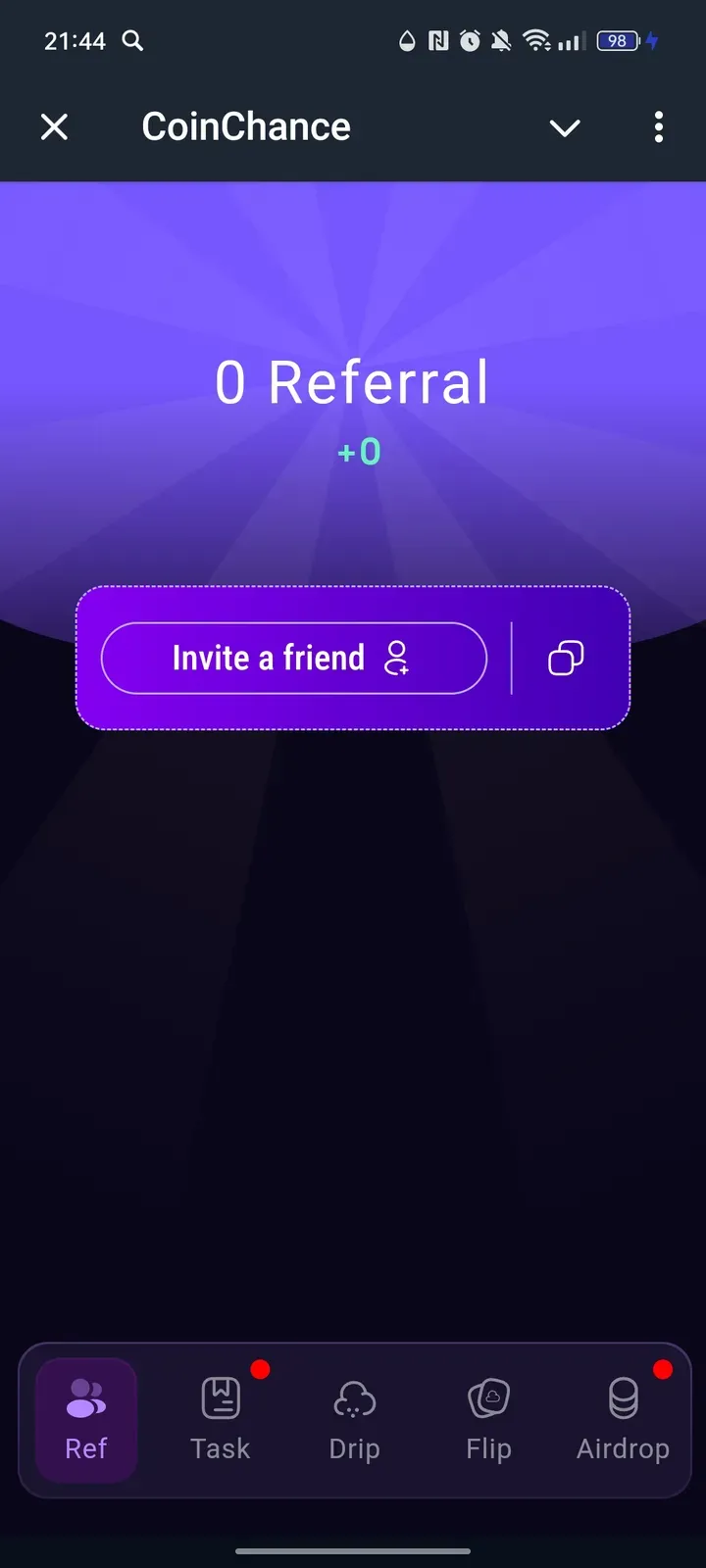Tap the Drip cloud icon
The width and height of the screenshot is (706, 1568).
tap(354, 1399)
